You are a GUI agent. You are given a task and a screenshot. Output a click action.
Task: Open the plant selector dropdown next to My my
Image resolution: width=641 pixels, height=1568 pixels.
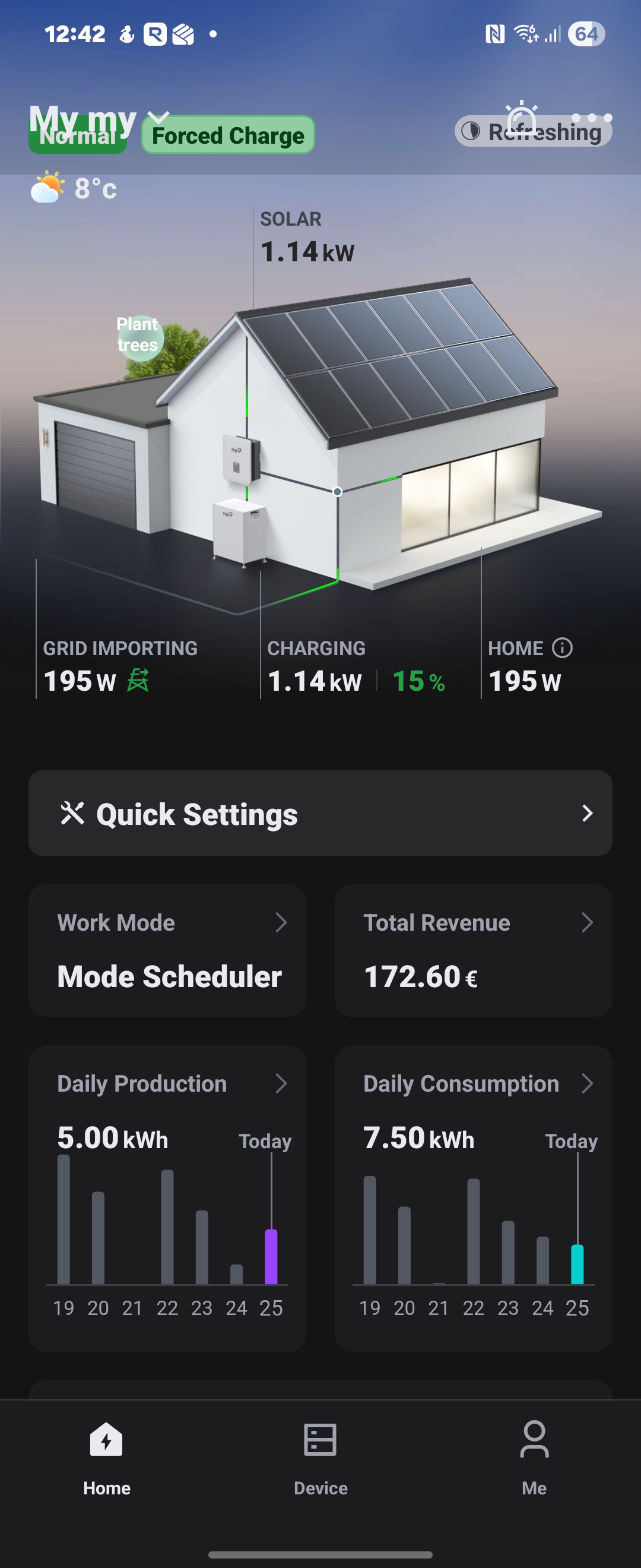click(x=158, y=117)
